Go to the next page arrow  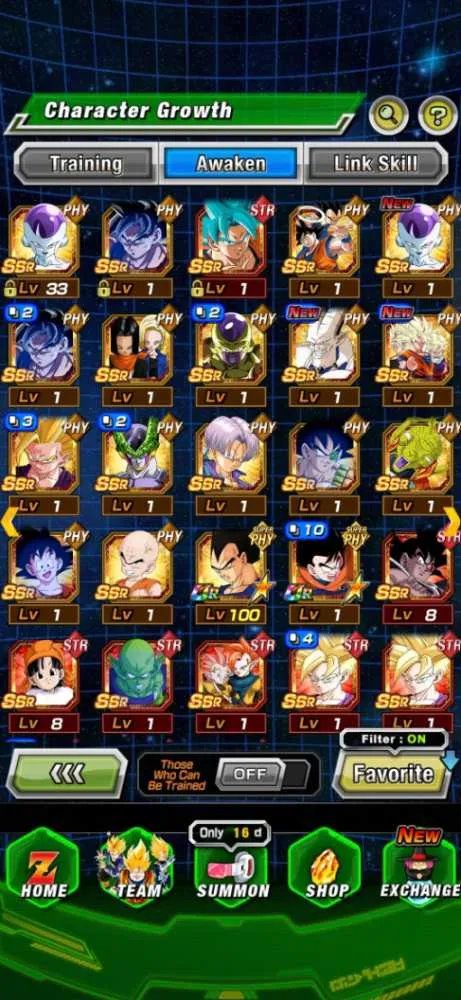[451, 521]
